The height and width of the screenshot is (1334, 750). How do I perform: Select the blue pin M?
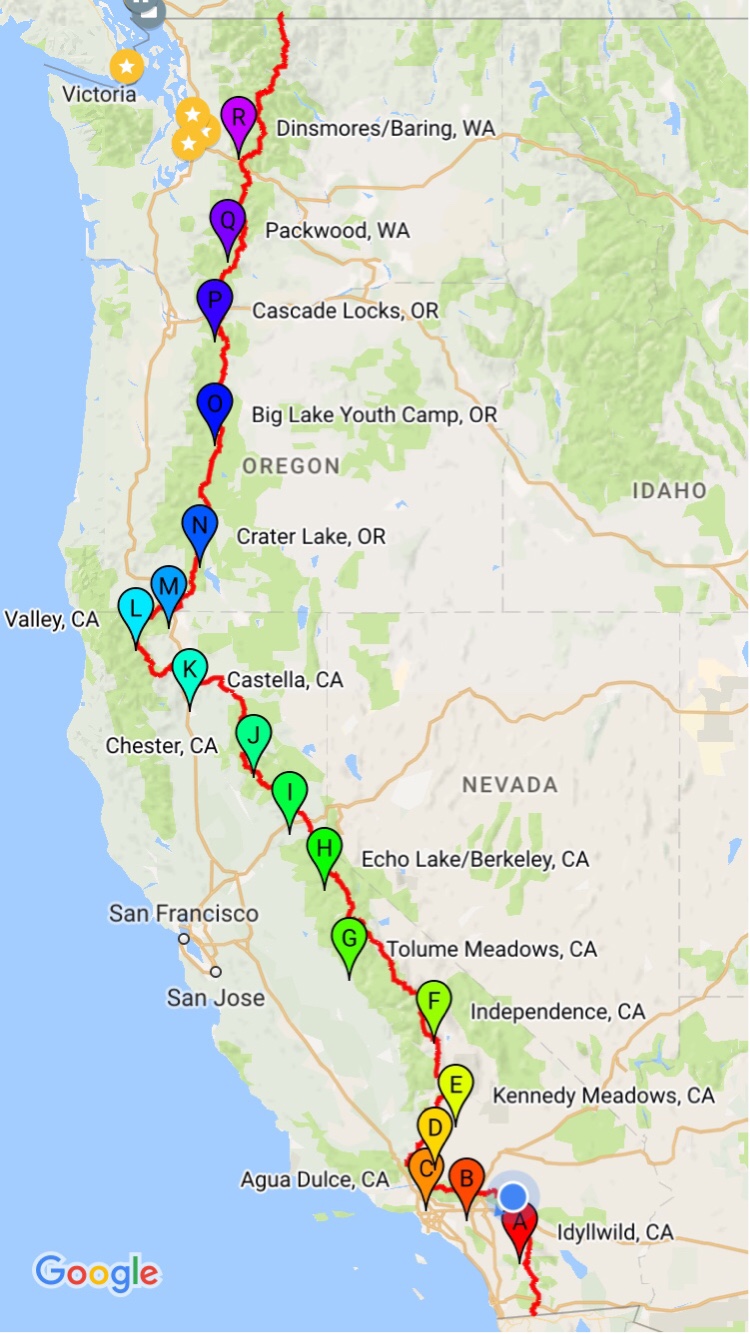tap(169, 585)
